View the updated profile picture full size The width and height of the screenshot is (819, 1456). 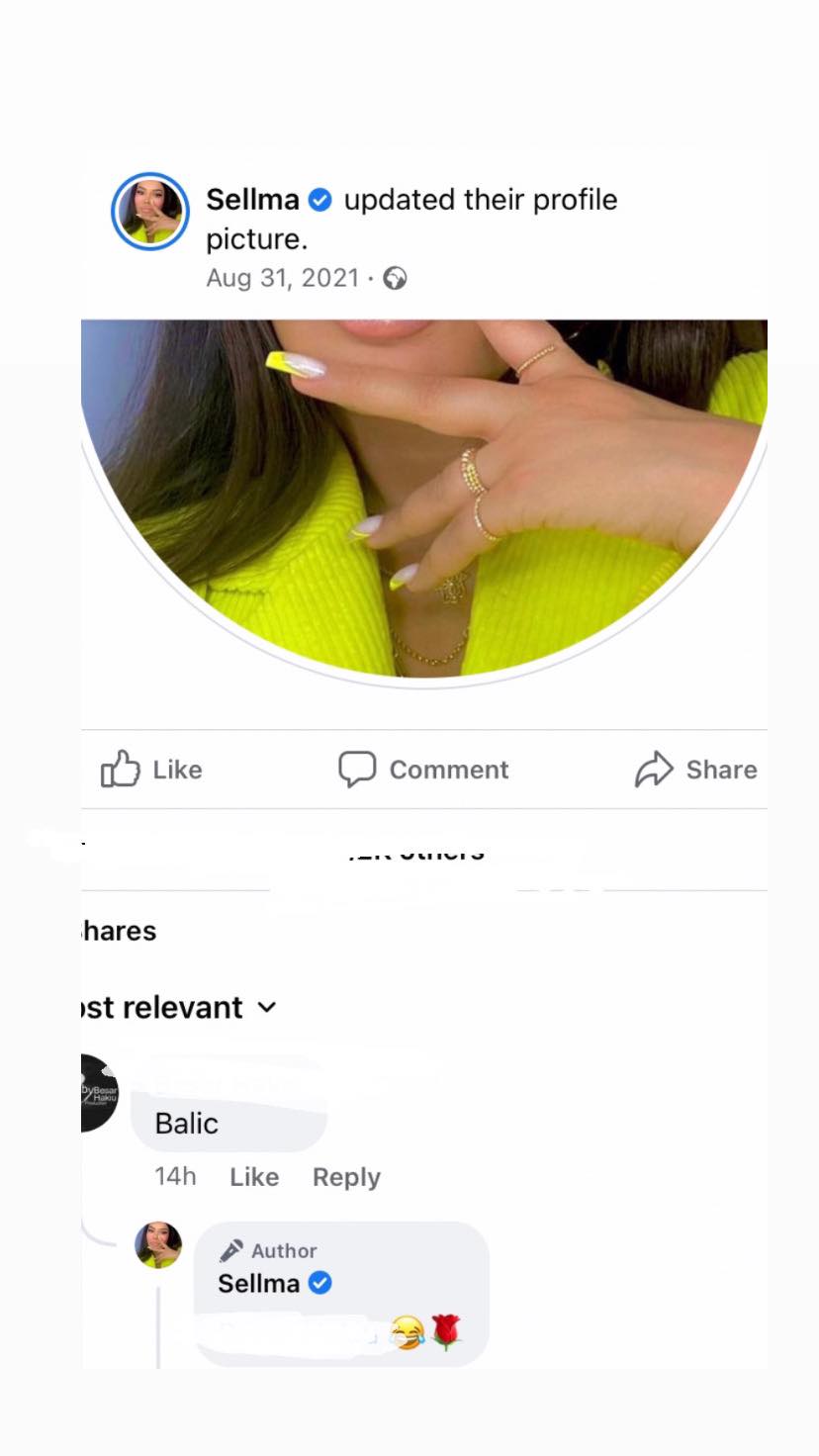point(423,501)
